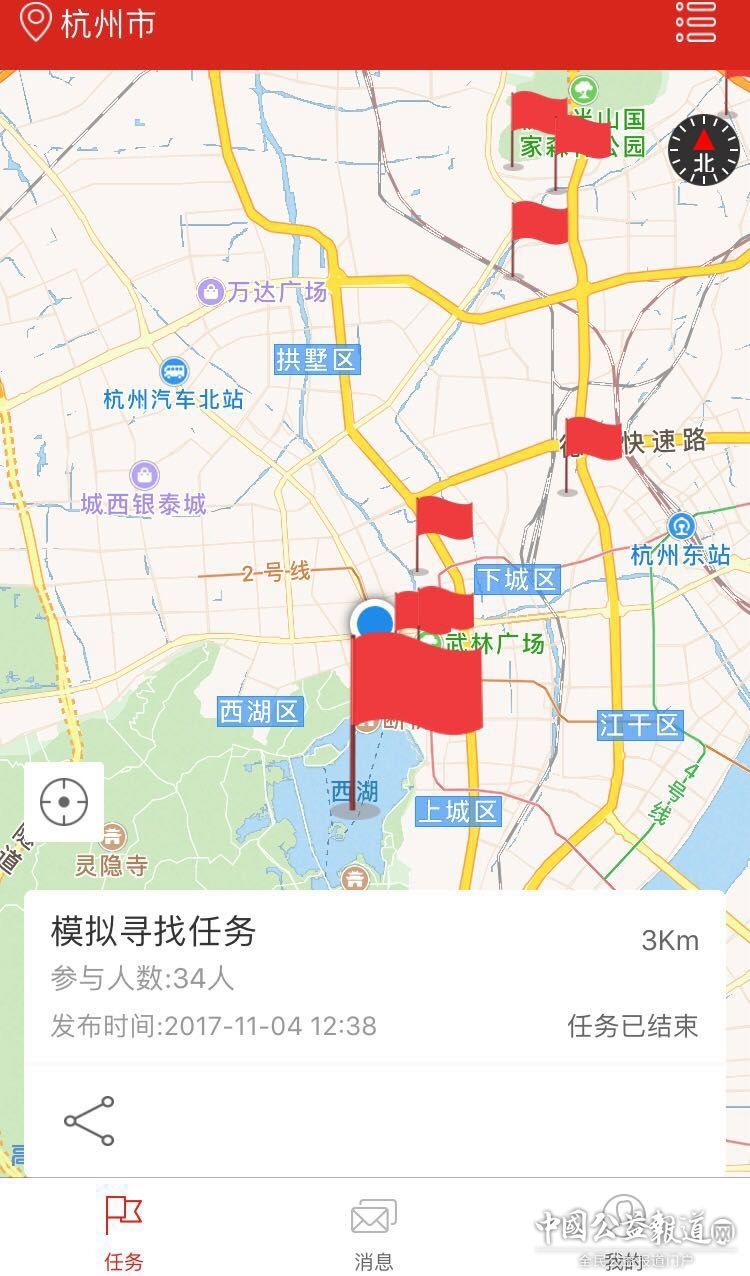Share this task
Screen dimensions: 750x1276
tap(89, 1121)
